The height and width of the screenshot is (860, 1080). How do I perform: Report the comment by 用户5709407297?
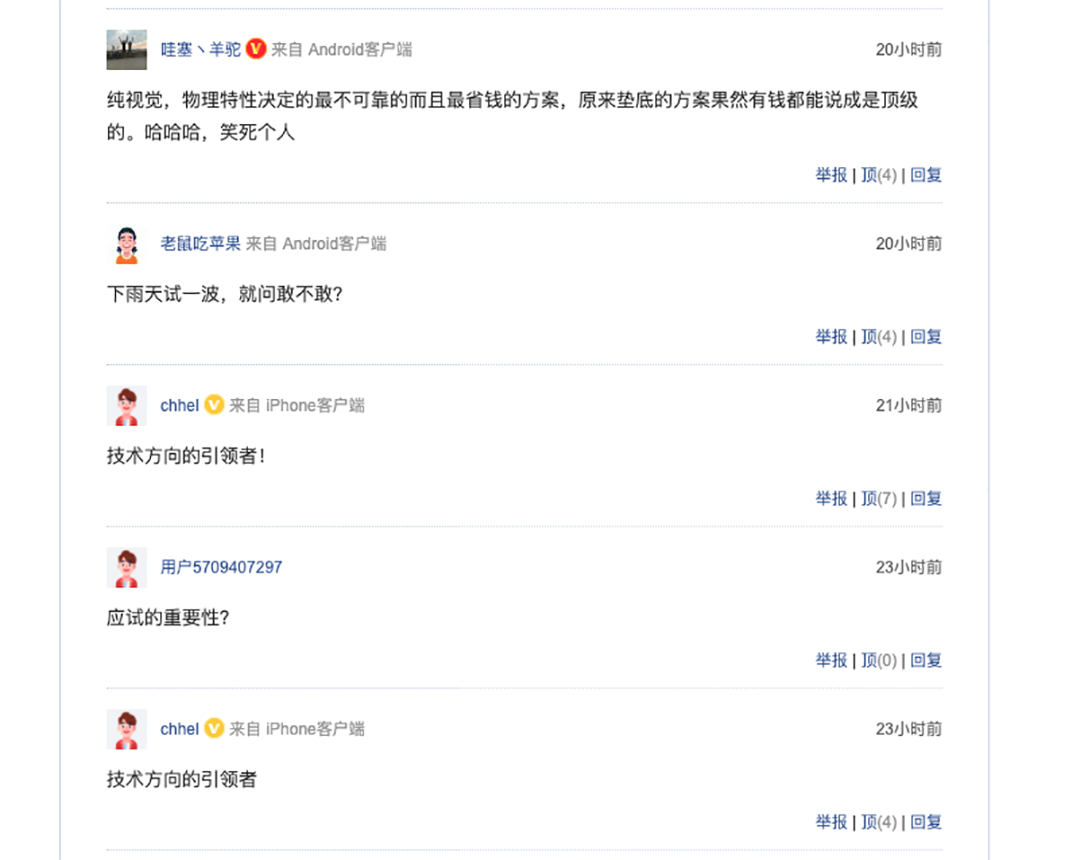(831, 661)
